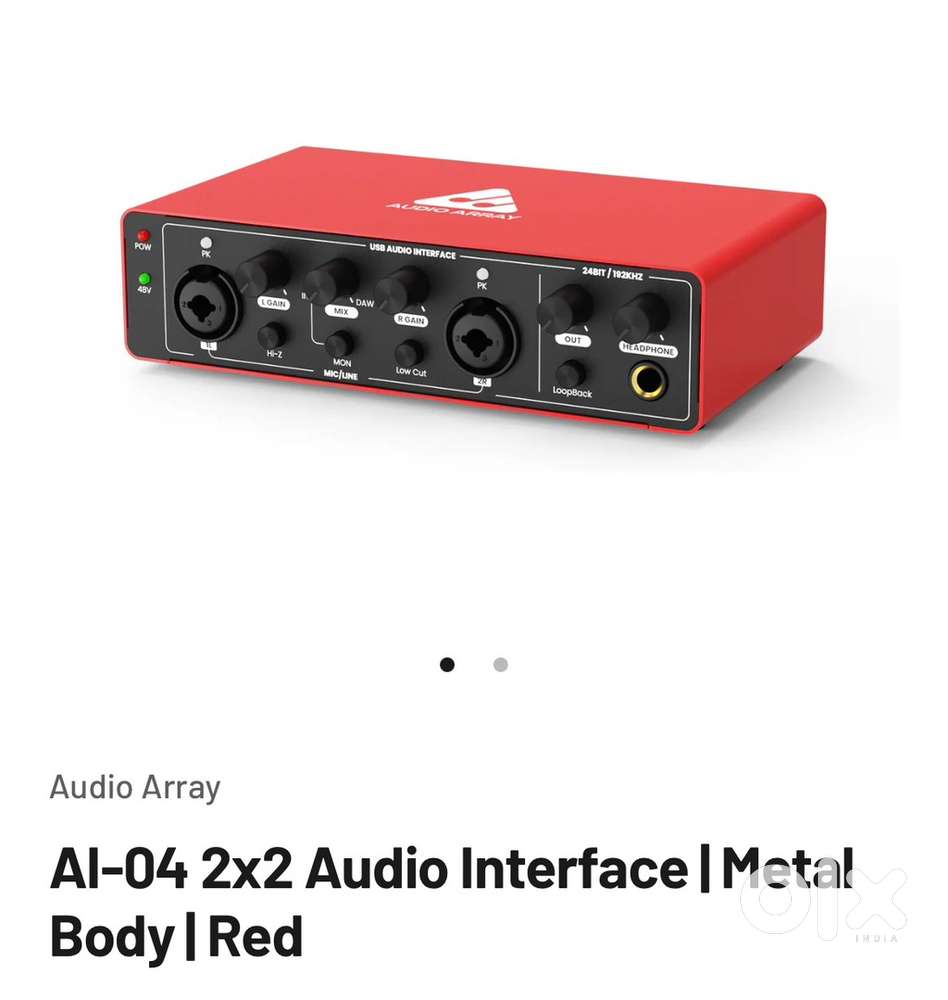Select the second carousel page dot
948x1000 pixels.
pos(500,664)
